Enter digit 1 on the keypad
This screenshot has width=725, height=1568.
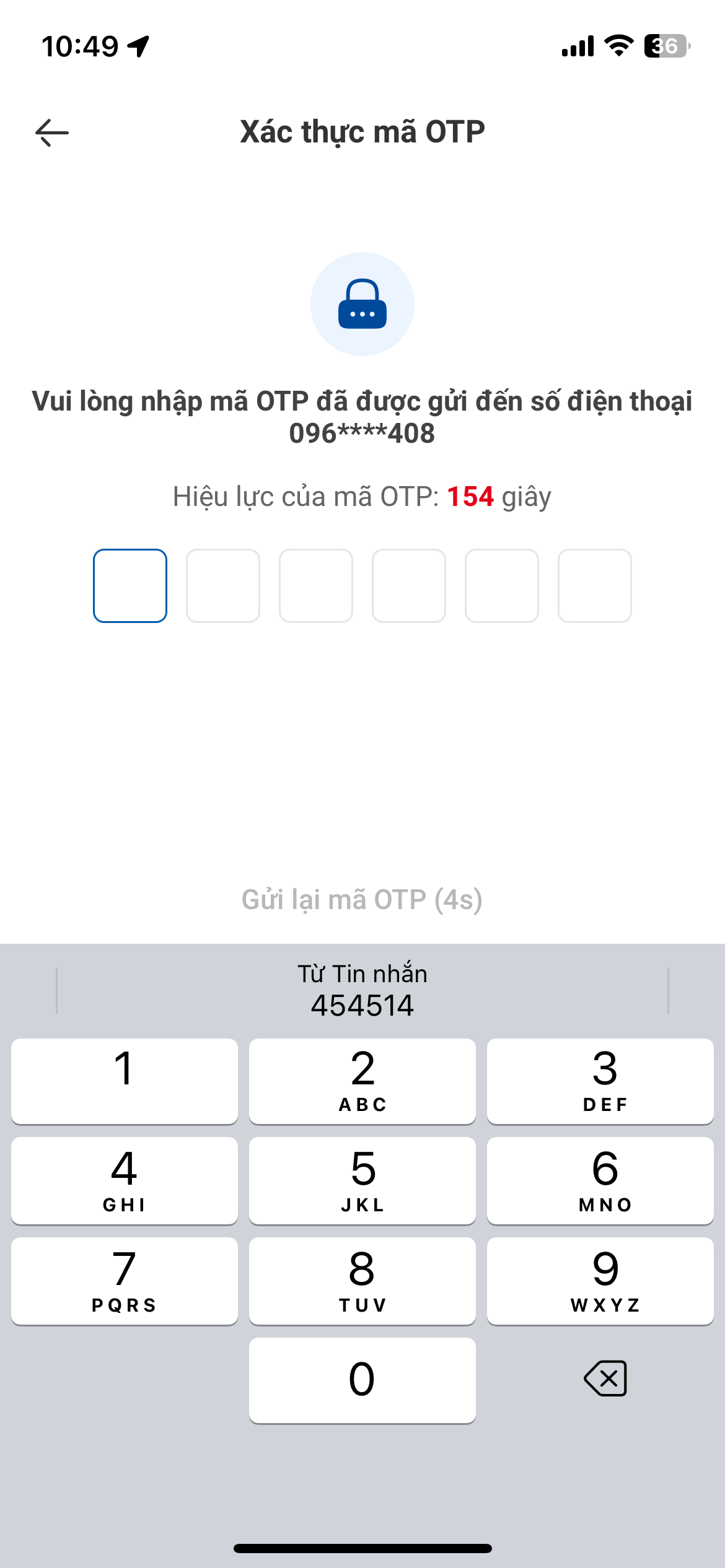click(124, 1080)
